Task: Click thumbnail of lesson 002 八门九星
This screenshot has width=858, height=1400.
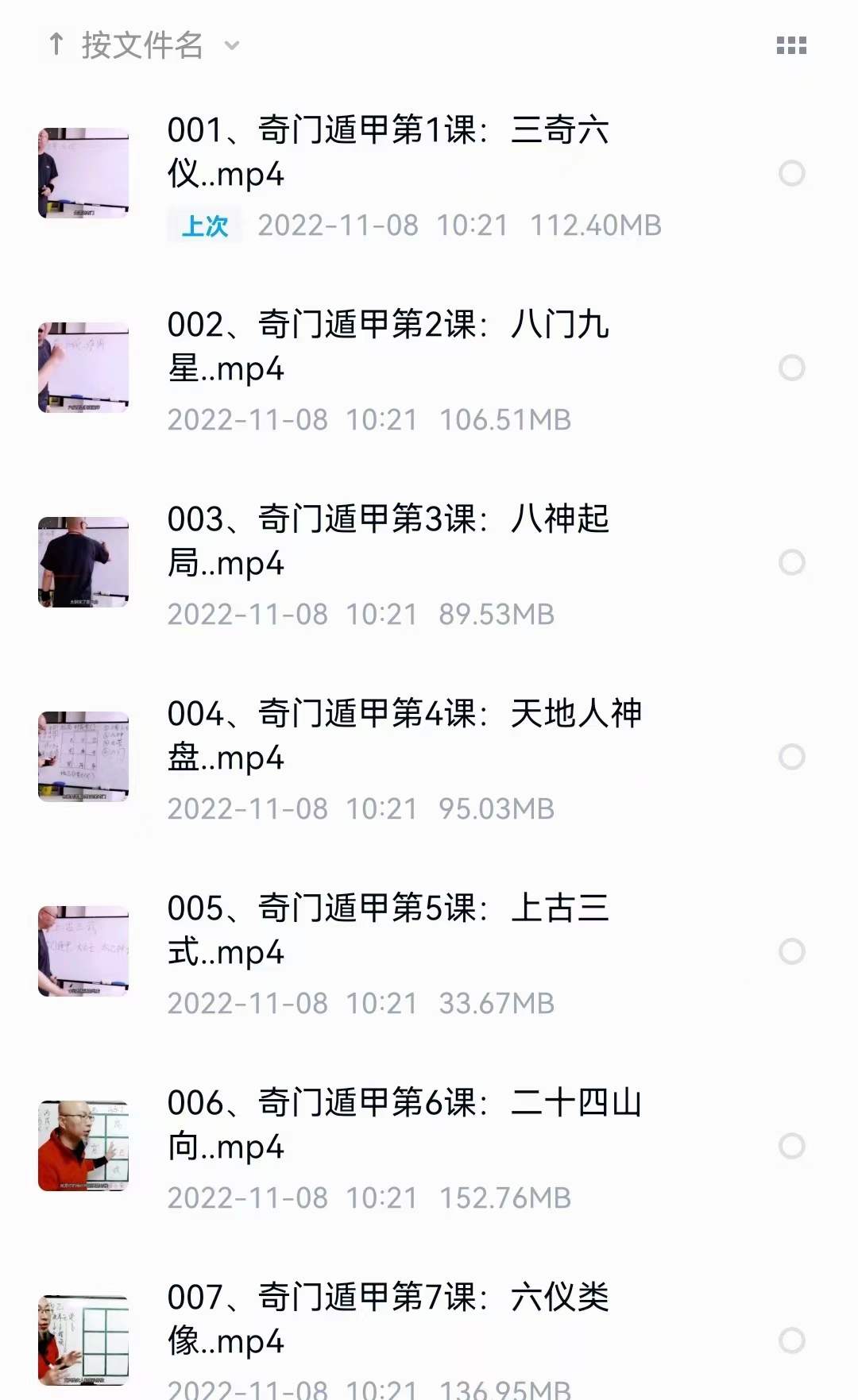Action: click(x=82, y=366)
